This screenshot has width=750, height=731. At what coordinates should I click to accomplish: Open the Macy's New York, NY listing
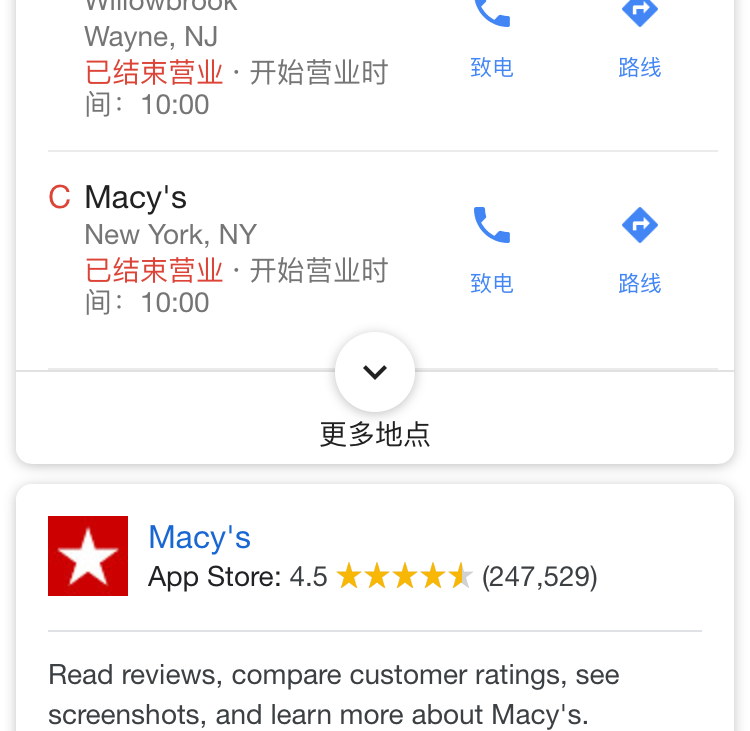tap(136, 198)
